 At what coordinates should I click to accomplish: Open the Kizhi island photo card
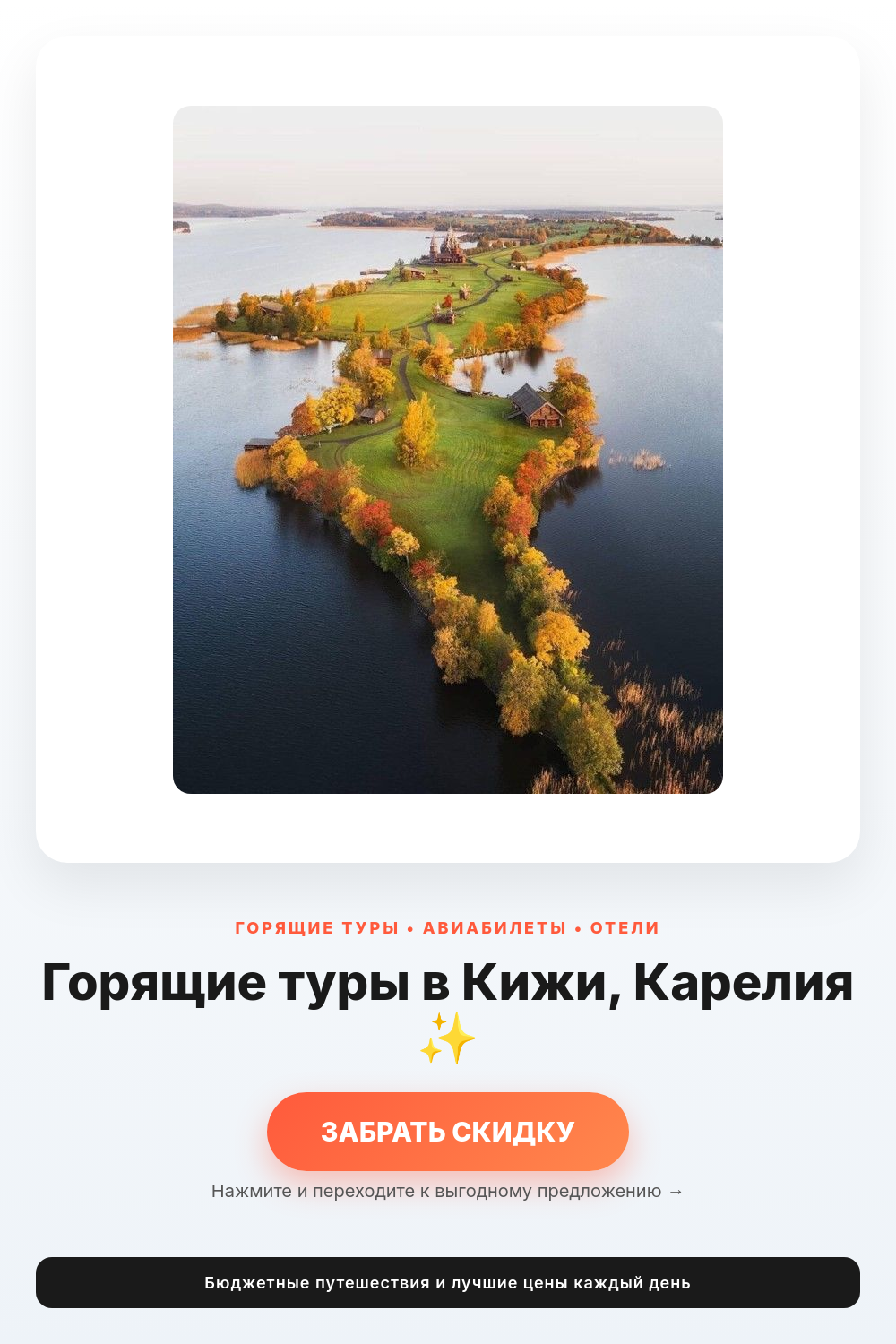[x=447, y=450]
